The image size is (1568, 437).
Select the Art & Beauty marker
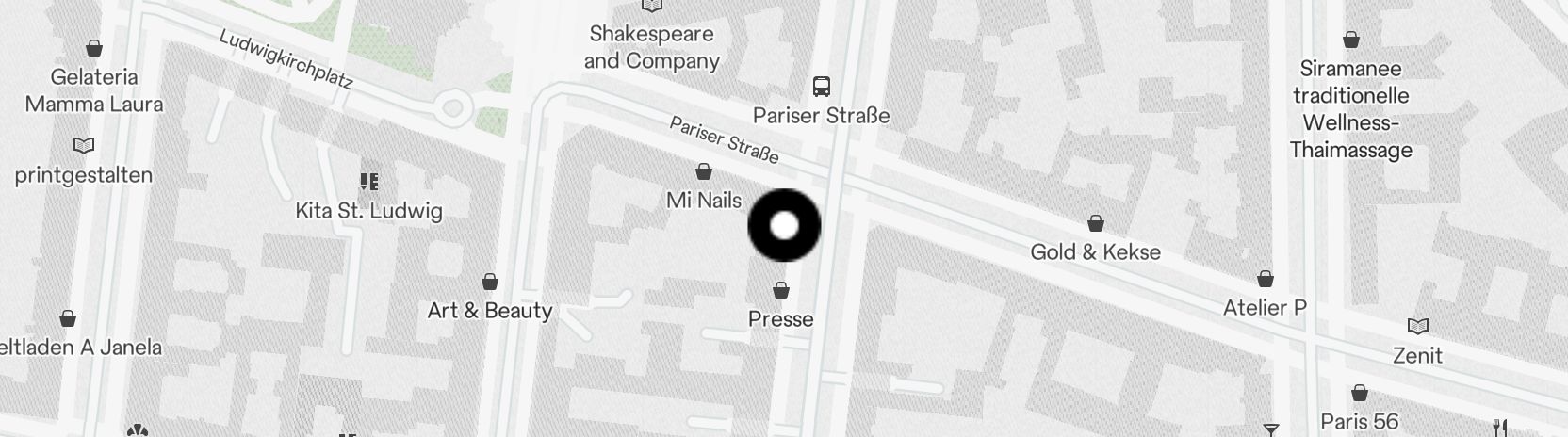pyautogui.click(x=489, y=282)
